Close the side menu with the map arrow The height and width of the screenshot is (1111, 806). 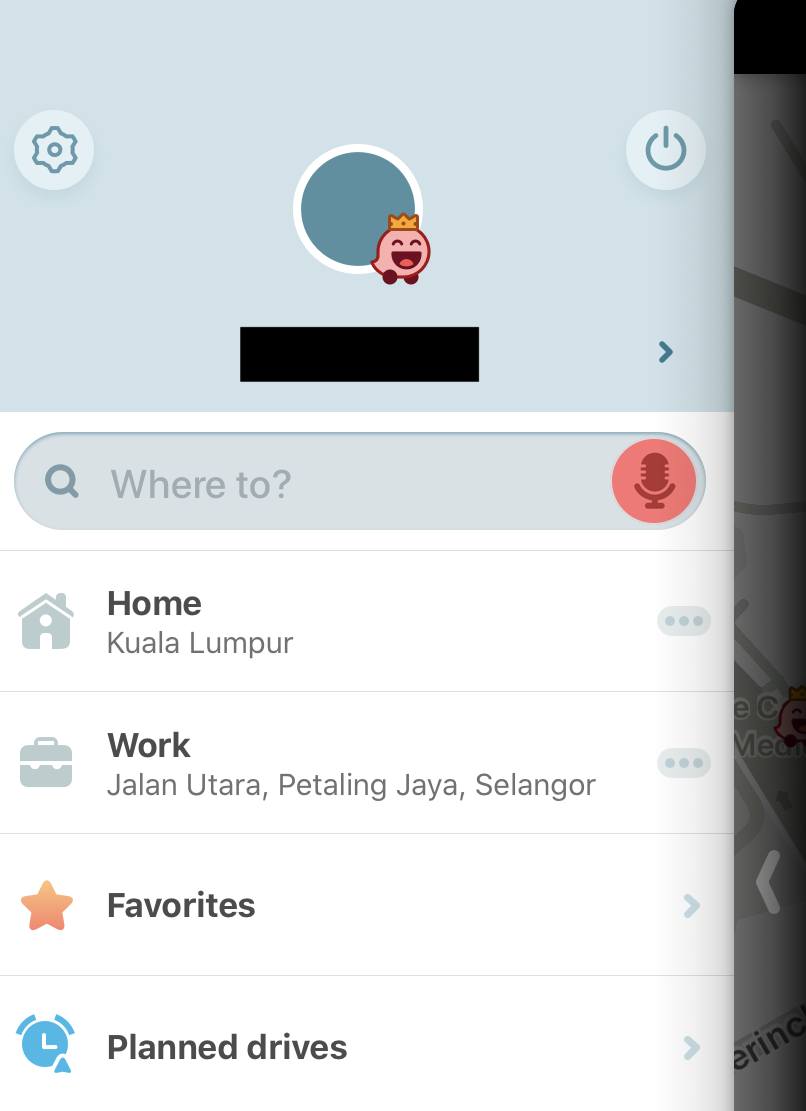pyautogui.click(x=768, y=881)
